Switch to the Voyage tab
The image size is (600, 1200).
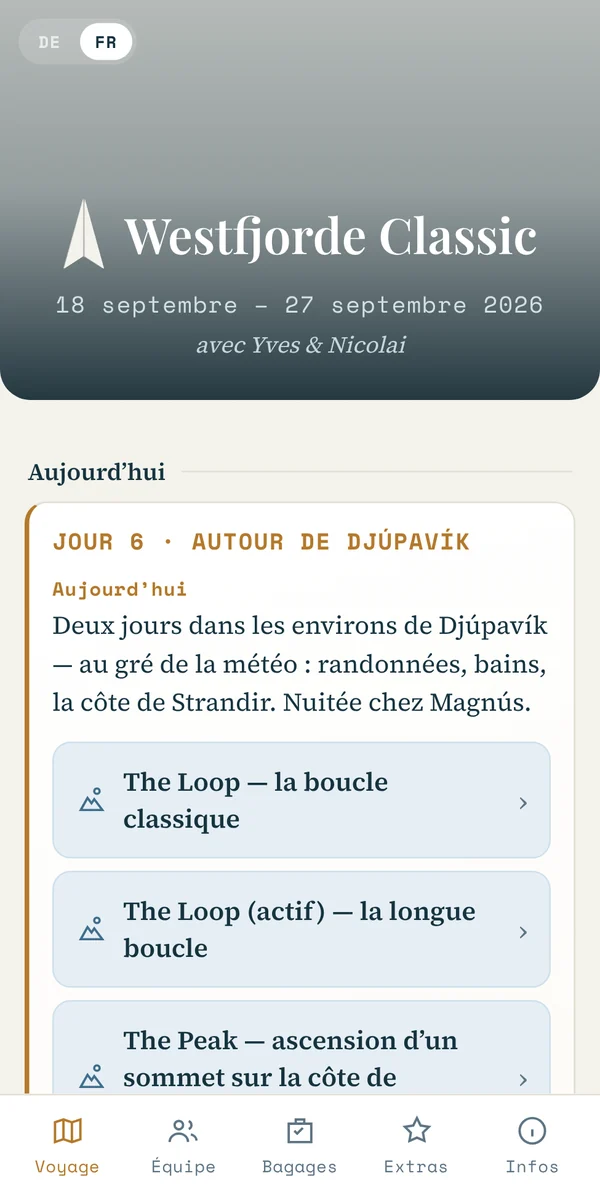[67, 1146]
